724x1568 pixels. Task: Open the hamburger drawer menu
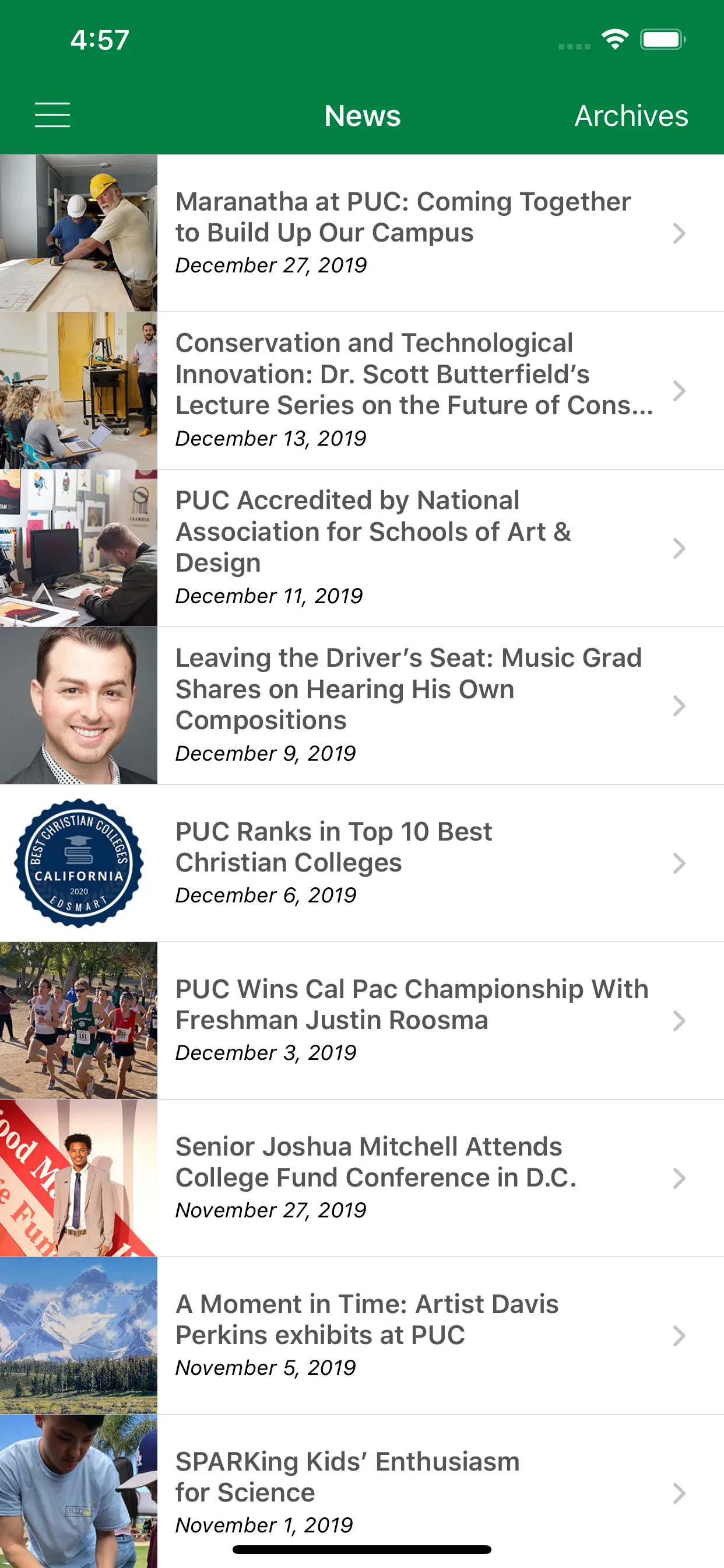pos(52,115)
